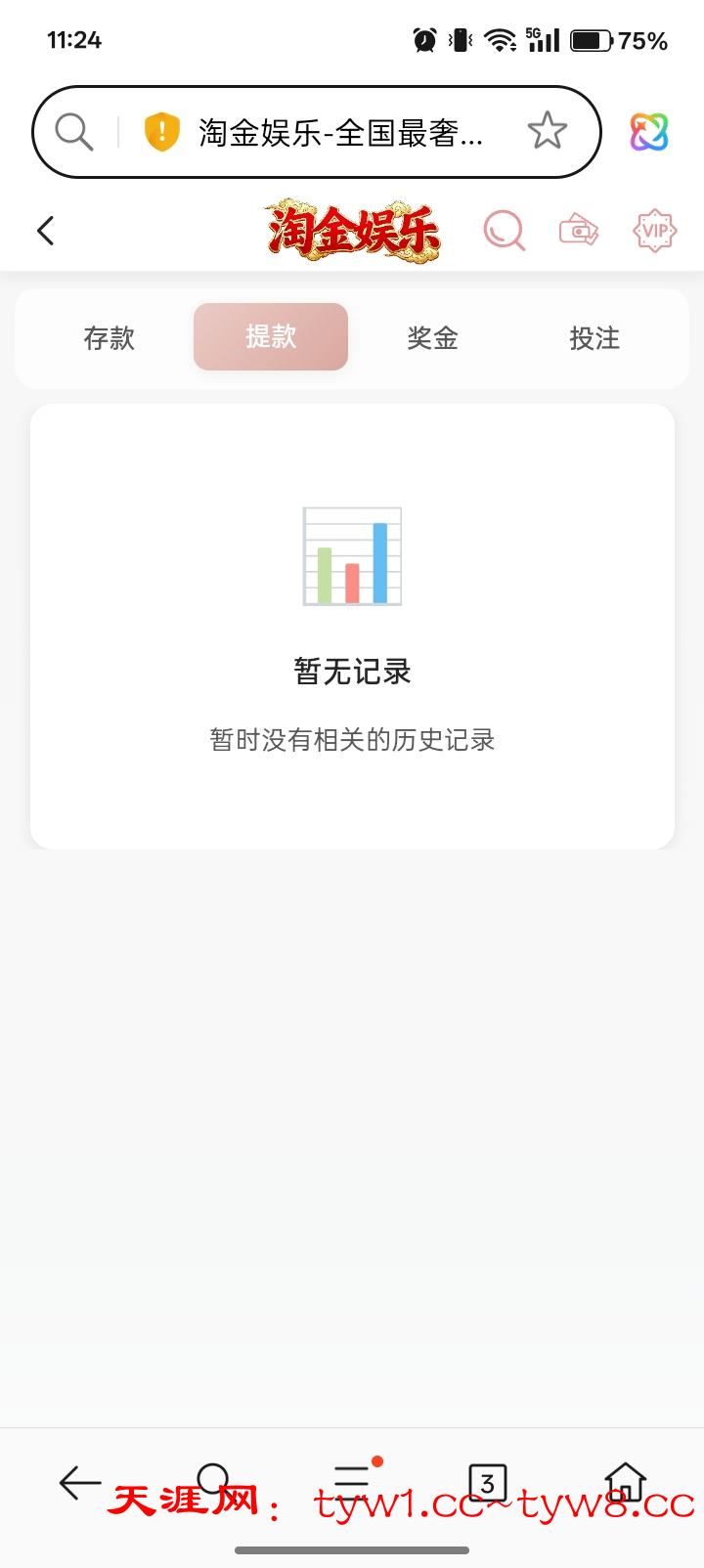Open the wallet deposit icon
704x1568 pixels.
pos(579,231)
